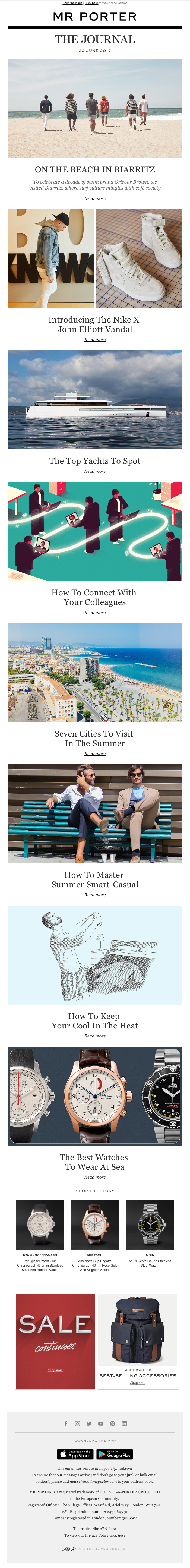Open the YouTube icon in the footer
The width and height of the screenshot is (190, 1568).
click(100, 1424)
